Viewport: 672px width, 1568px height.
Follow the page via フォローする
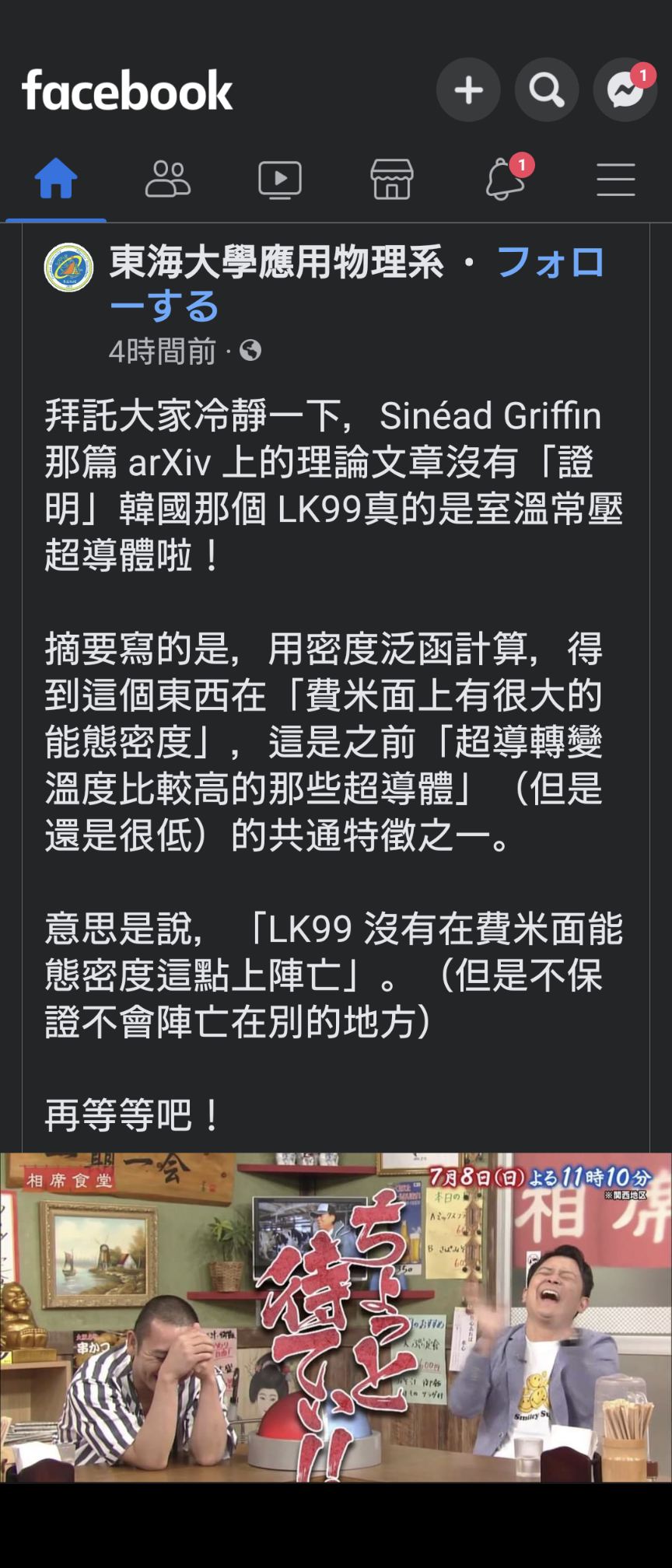pyautogui.click(x=549, y=263)
